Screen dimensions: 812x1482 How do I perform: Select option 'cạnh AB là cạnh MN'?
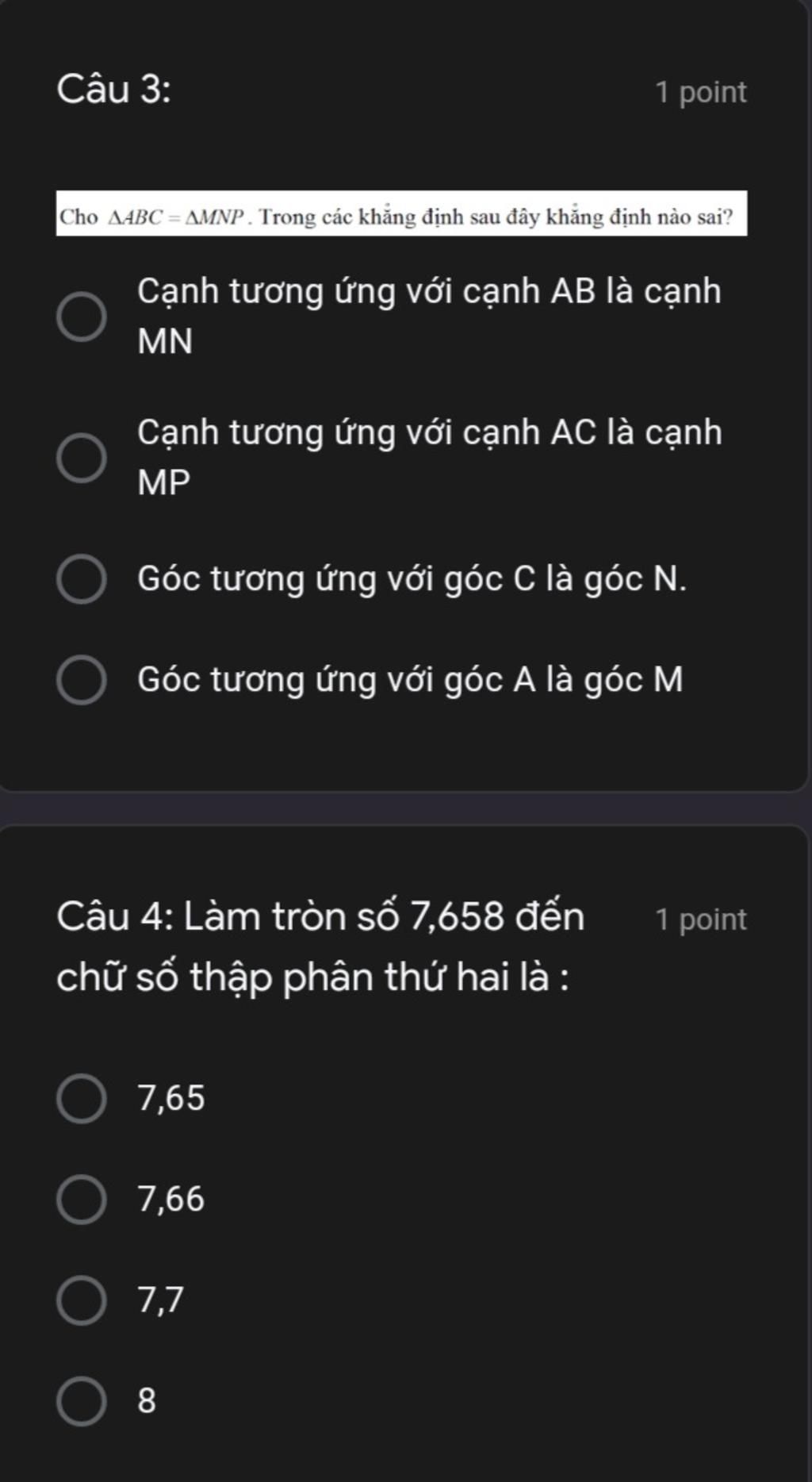(x=82, y=317)
